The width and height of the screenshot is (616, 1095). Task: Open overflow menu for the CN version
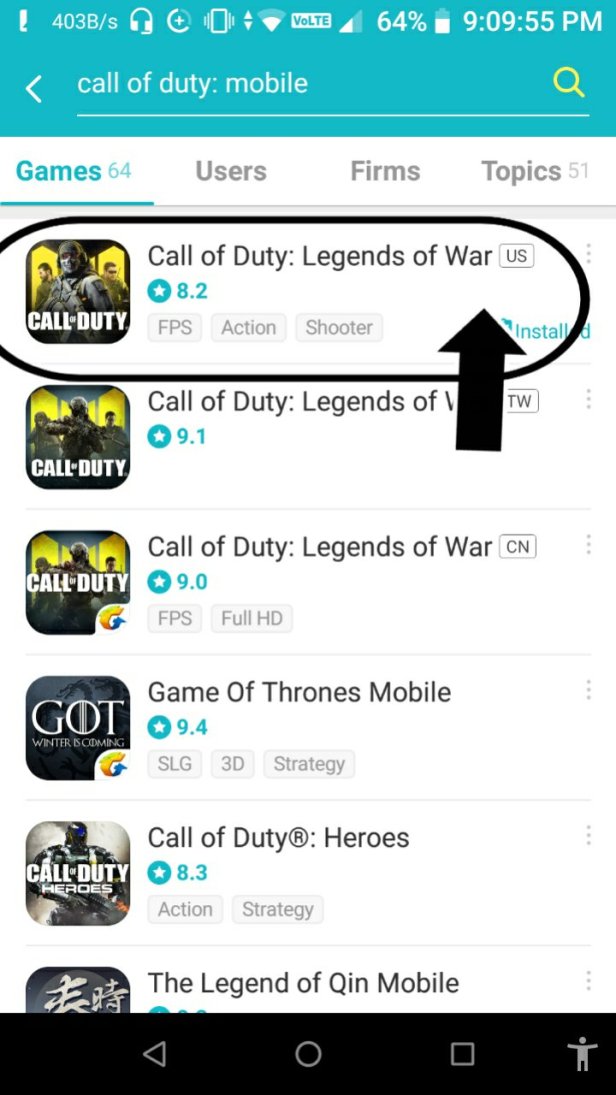pos(588,545)
